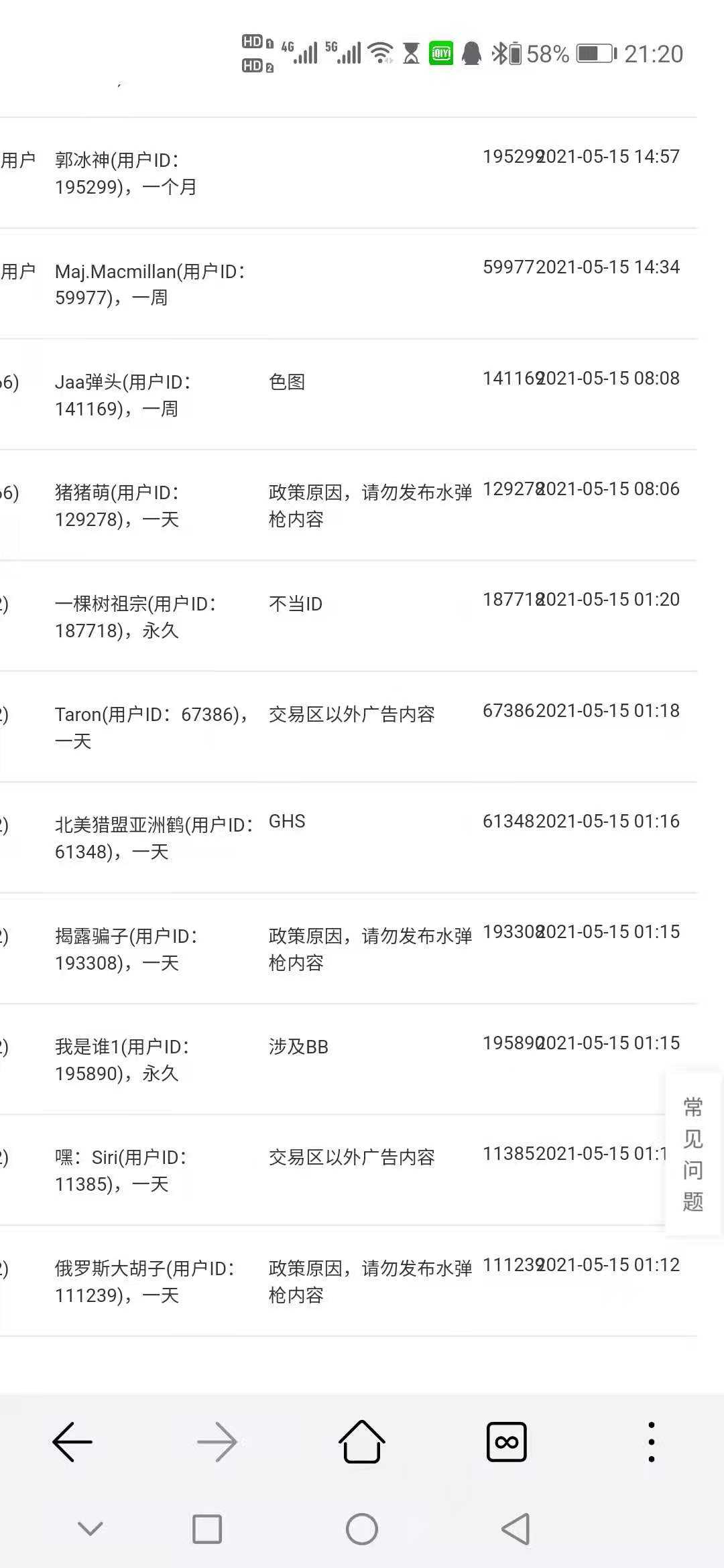This screenshot has width=724, height=1568.
Task: Open the browser three-dot menu
Action: pyautogui.click(x=652, y=1441)
